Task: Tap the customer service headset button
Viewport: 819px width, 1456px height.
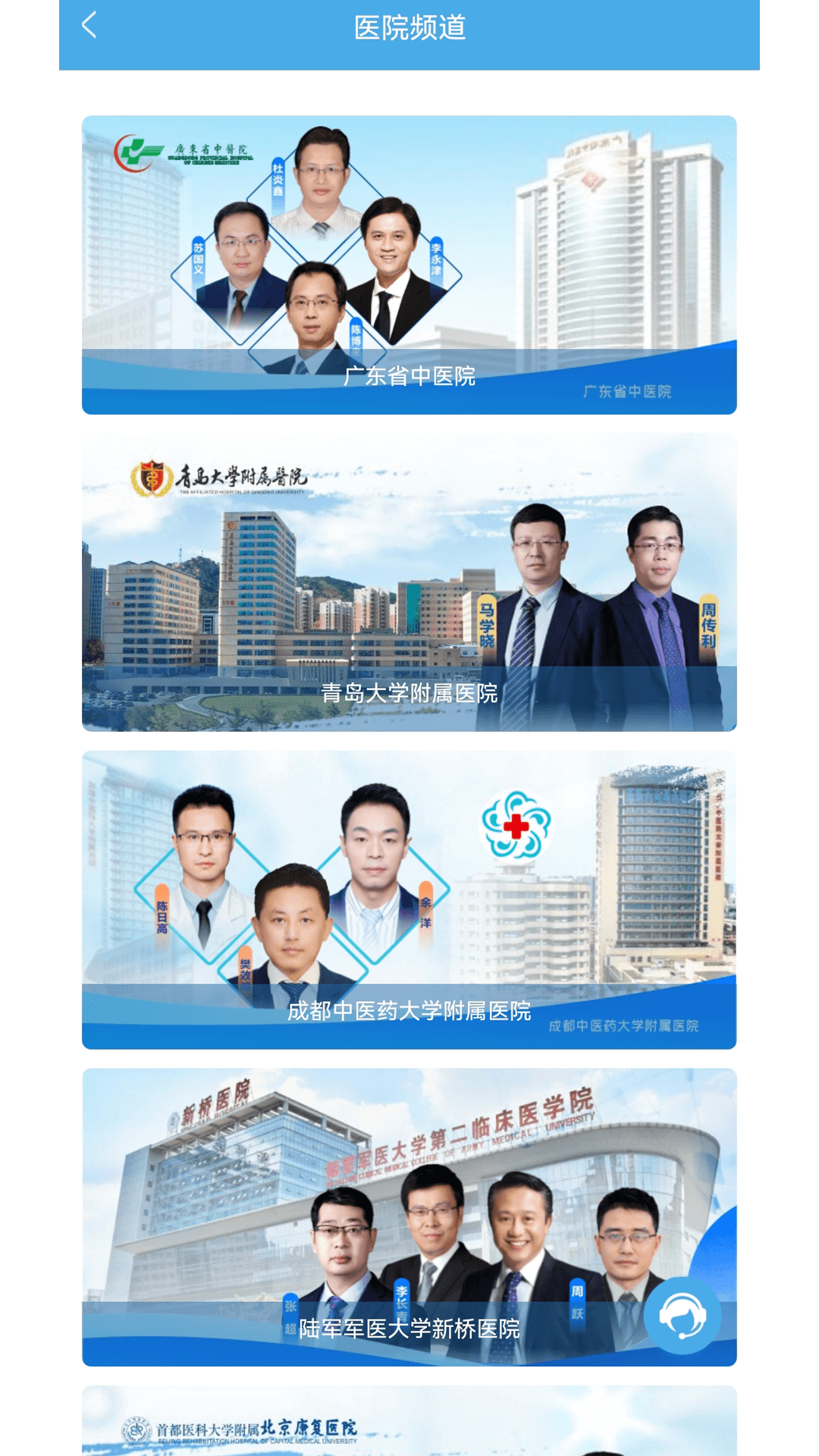Action: [682, 1316]
